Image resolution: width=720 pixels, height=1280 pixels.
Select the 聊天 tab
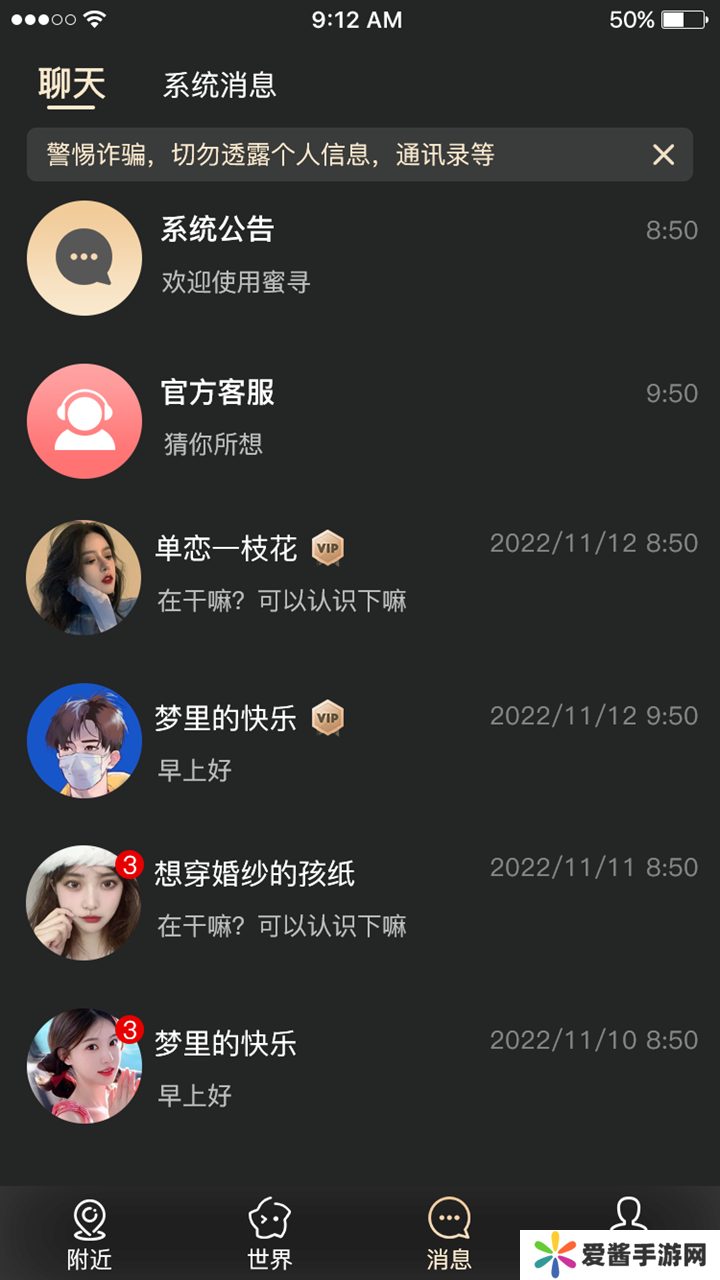(x=71, y=84)
